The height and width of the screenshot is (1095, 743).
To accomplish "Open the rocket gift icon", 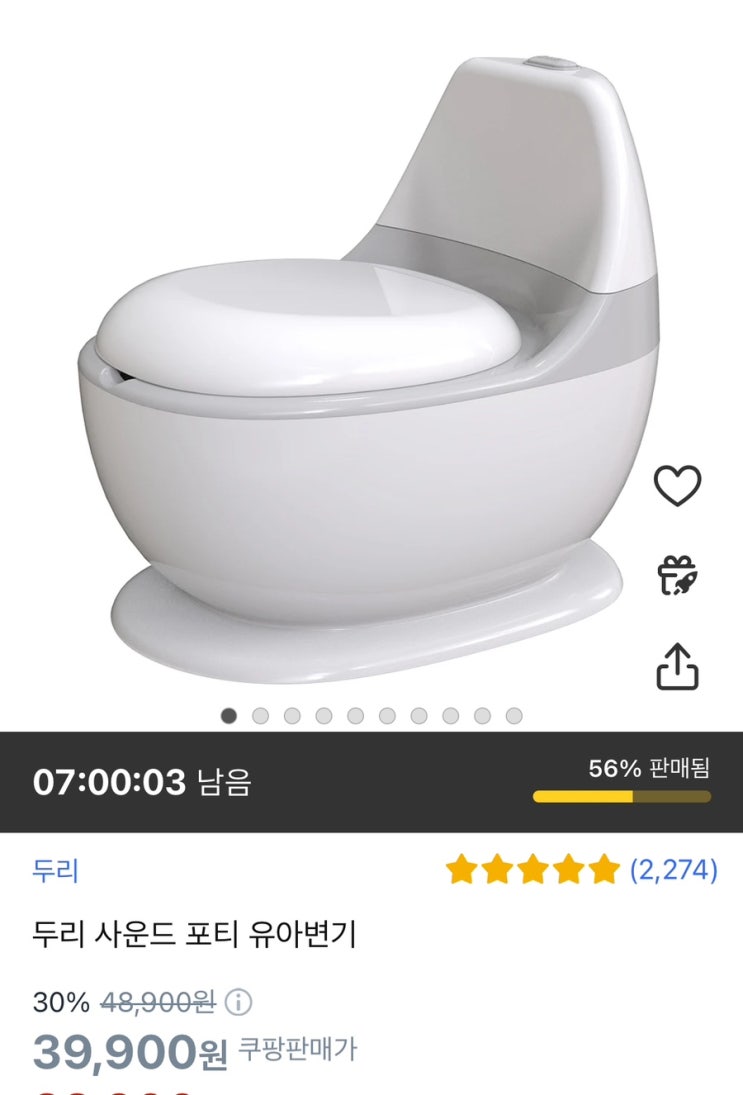I will click(677, 576).
